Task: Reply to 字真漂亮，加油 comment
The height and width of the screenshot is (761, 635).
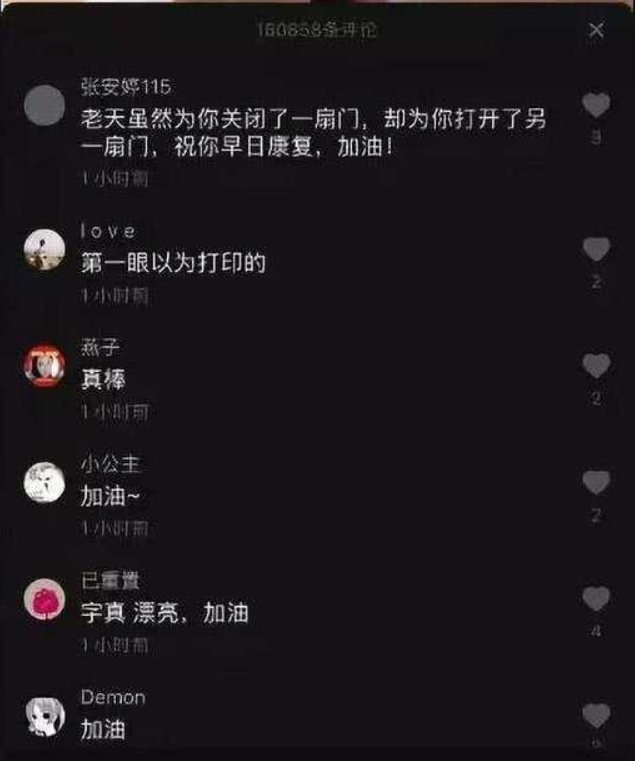Action: coord(165,613)
